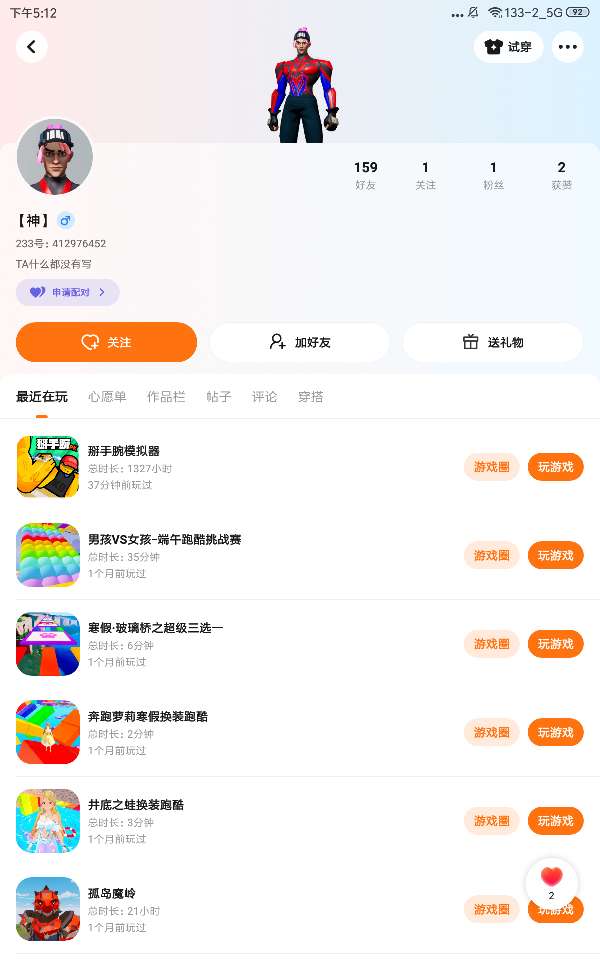Go back using the top-left arrow
This screenshot has height=960, width=600.
(x=32, y=46)
